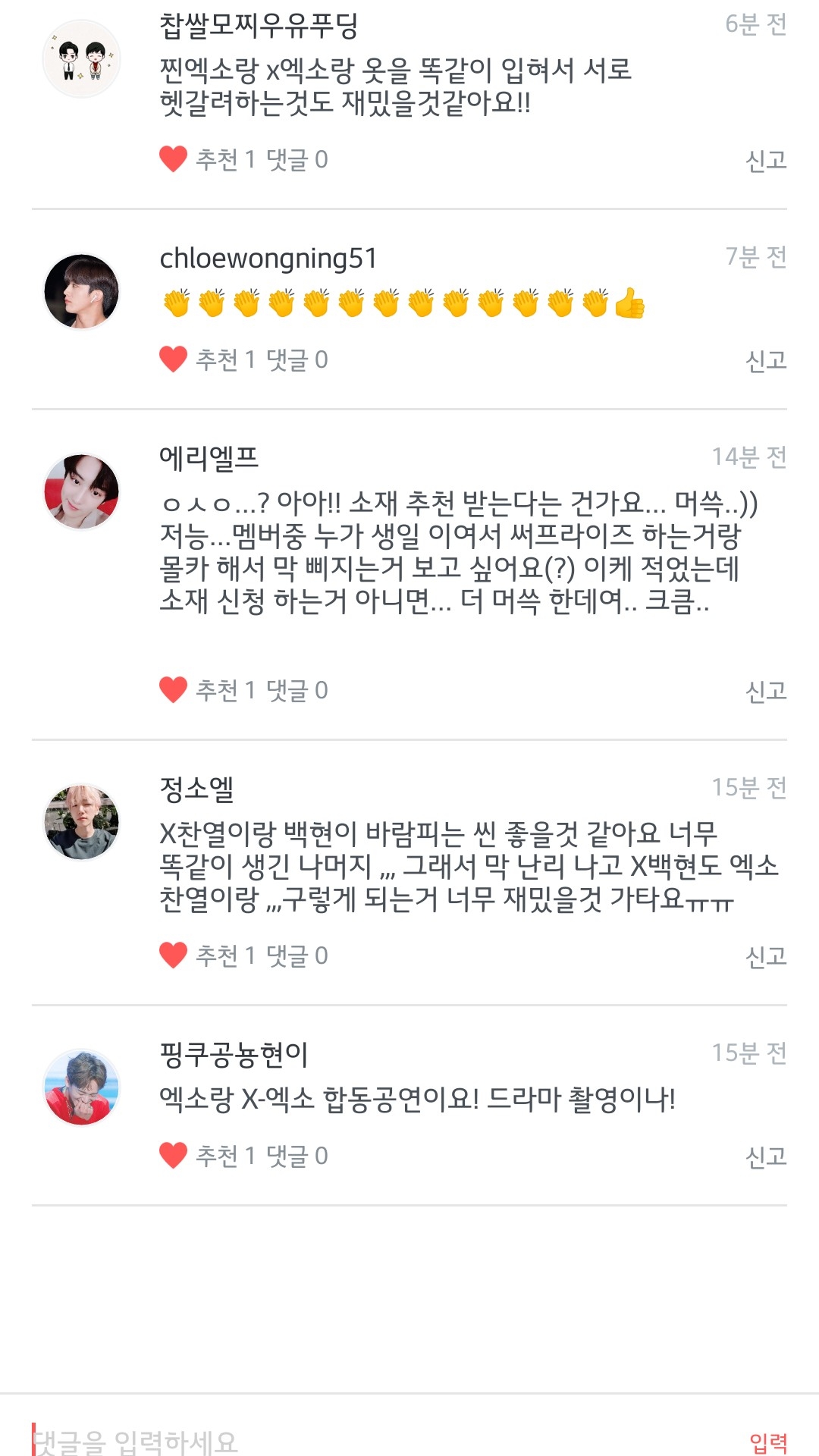Open chloewongning51's profile picture
This screenshot has width=819, height=1456.
click(82, 291)
